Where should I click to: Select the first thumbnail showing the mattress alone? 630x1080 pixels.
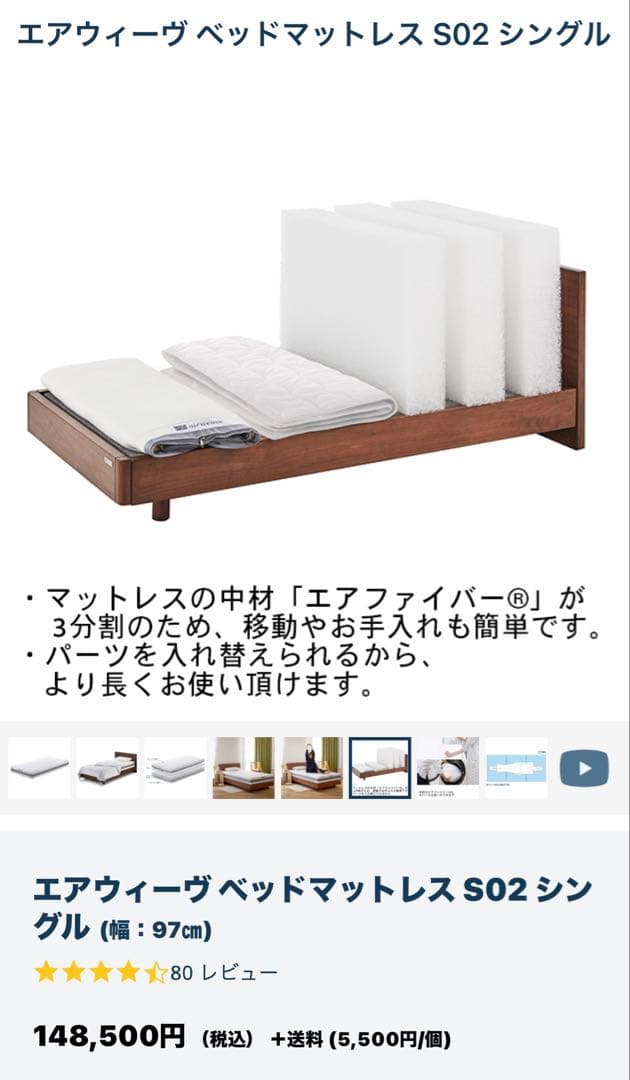click(39, 768)
